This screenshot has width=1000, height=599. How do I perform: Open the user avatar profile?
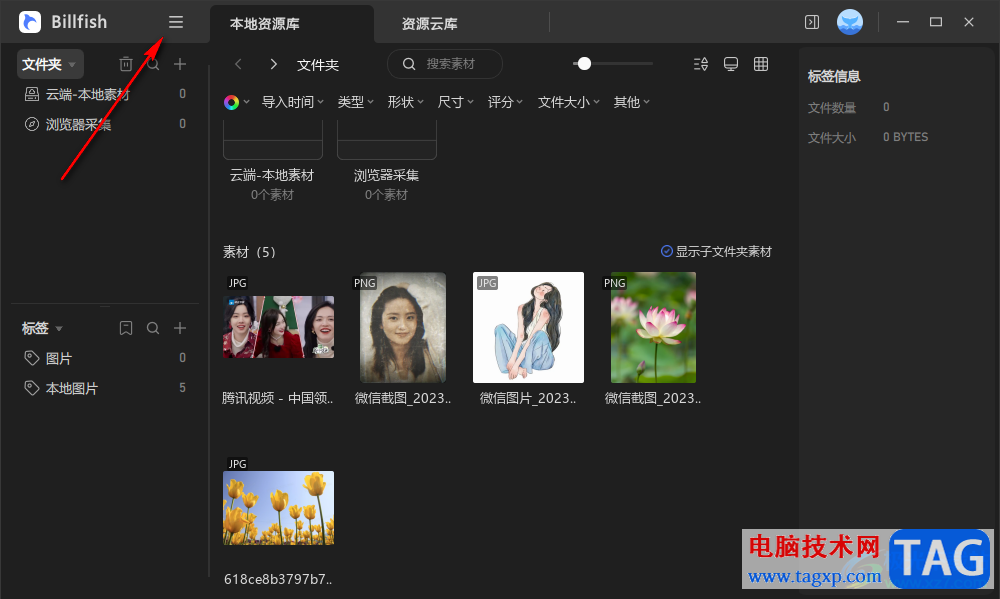(x=850, y=22)
